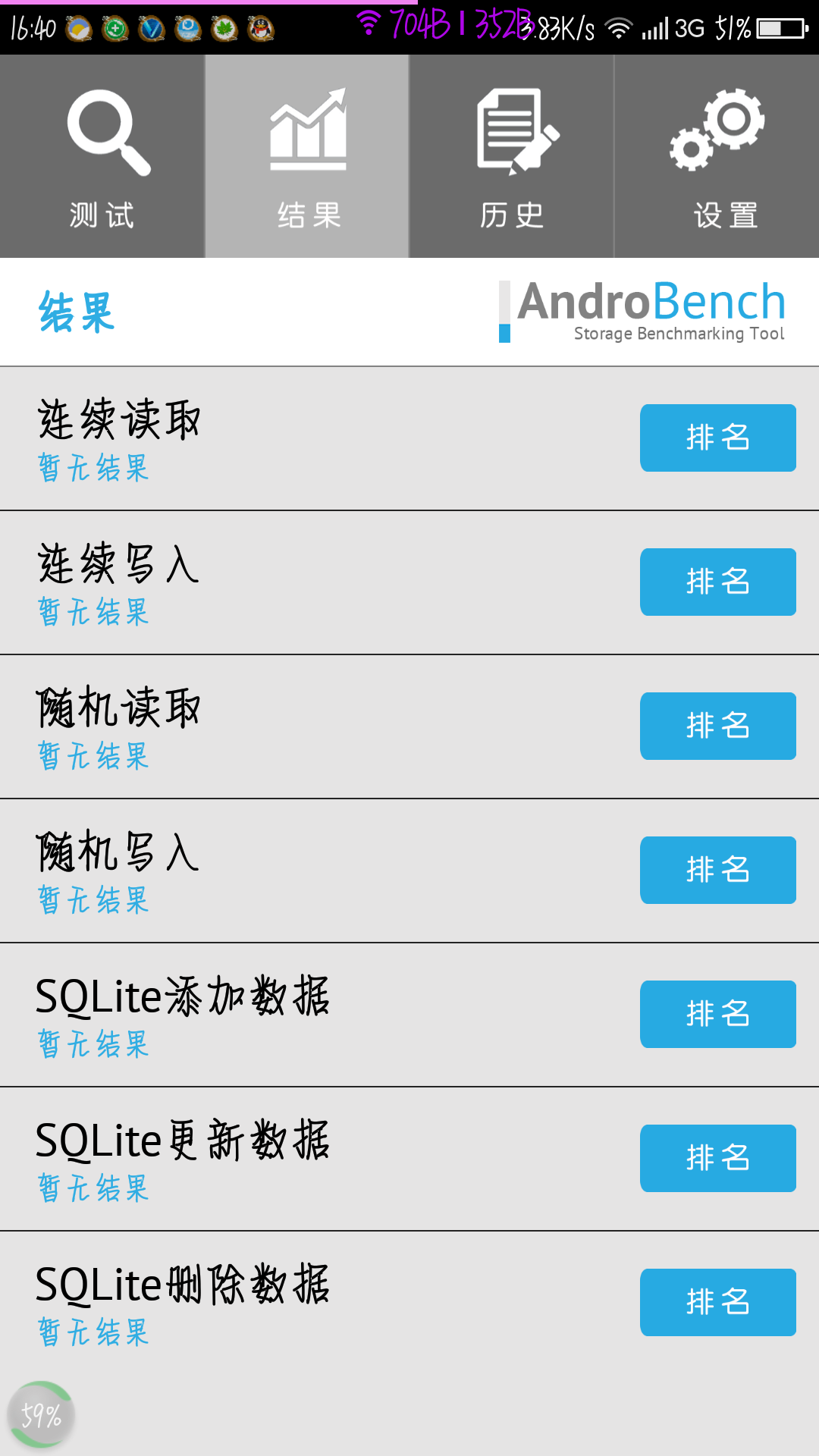Tap 排名 beside 随机写入
The image size is (819, 1456).
coord(717,870)
